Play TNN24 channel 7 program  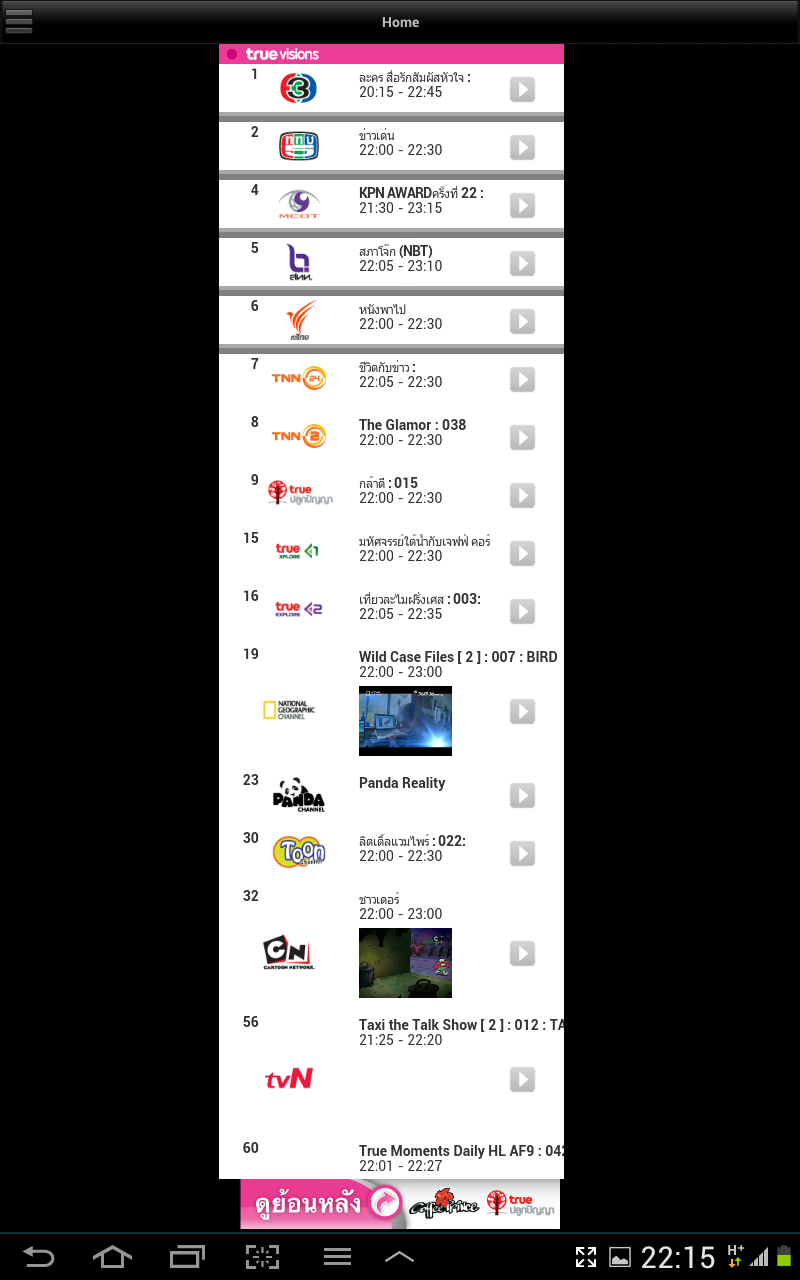click(x=522, y=380)
